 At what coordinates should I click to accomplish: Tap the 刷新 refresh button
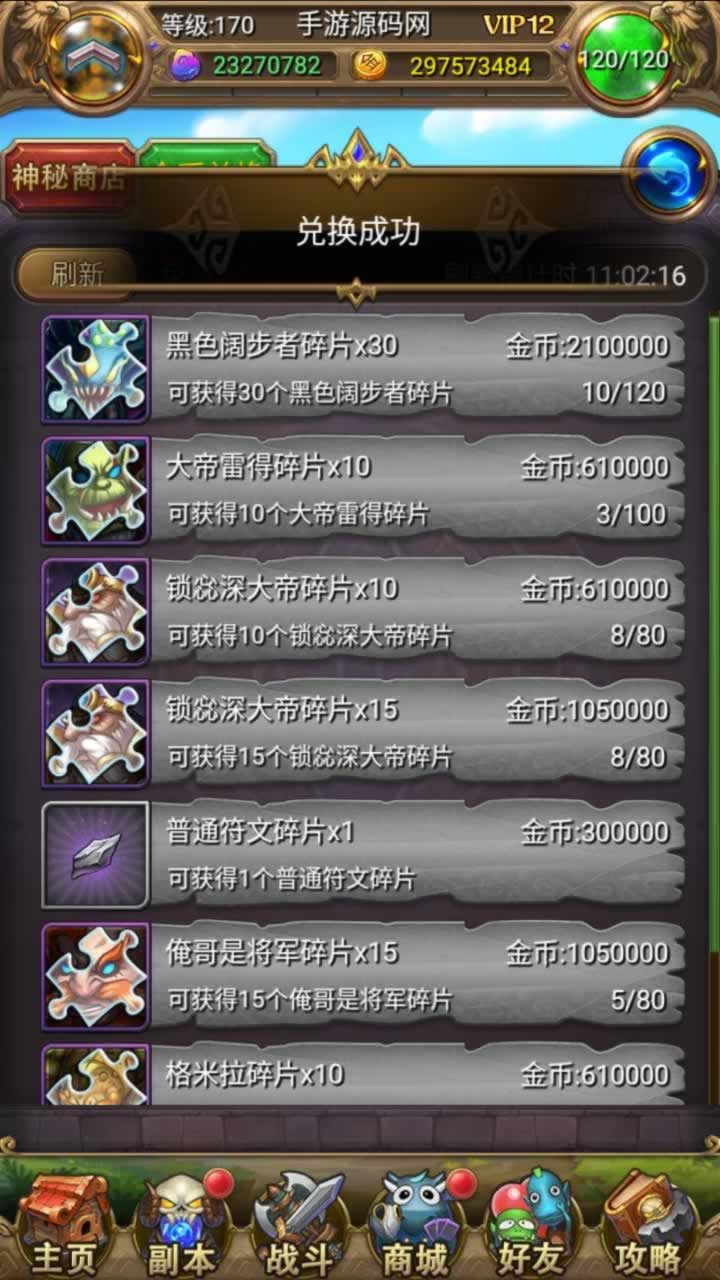(76, 275)
